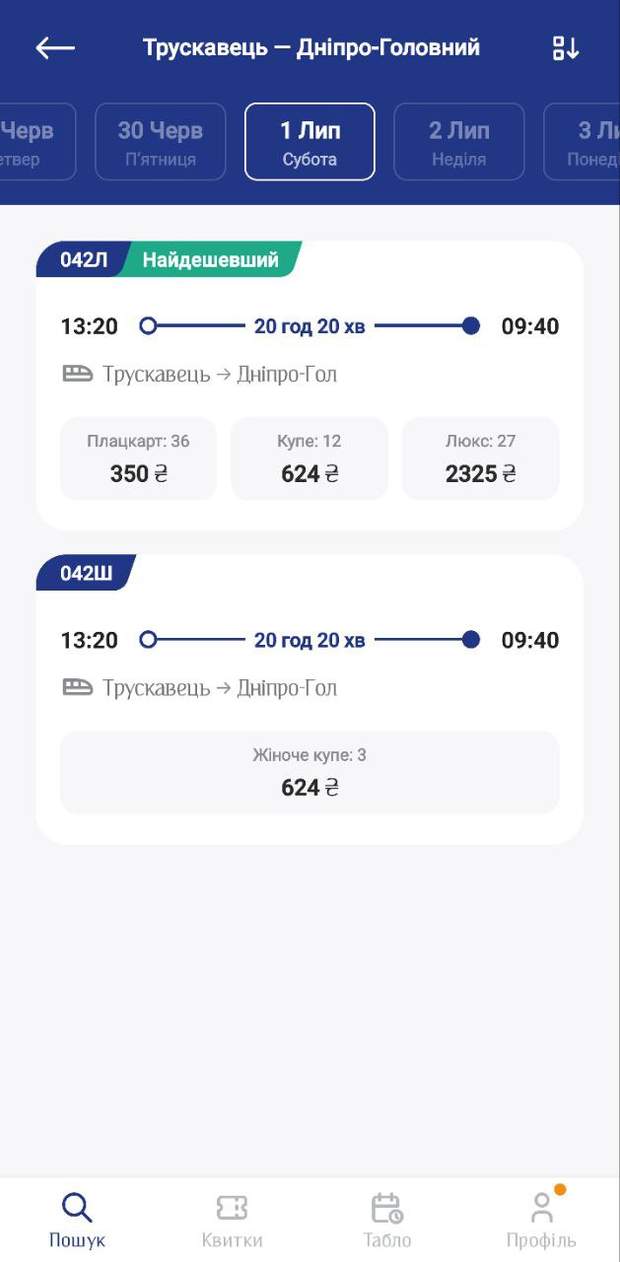Viewport: 620px width, 1262px height.
Task: Switch to the Квитки tab
Action: [232, 1220]
